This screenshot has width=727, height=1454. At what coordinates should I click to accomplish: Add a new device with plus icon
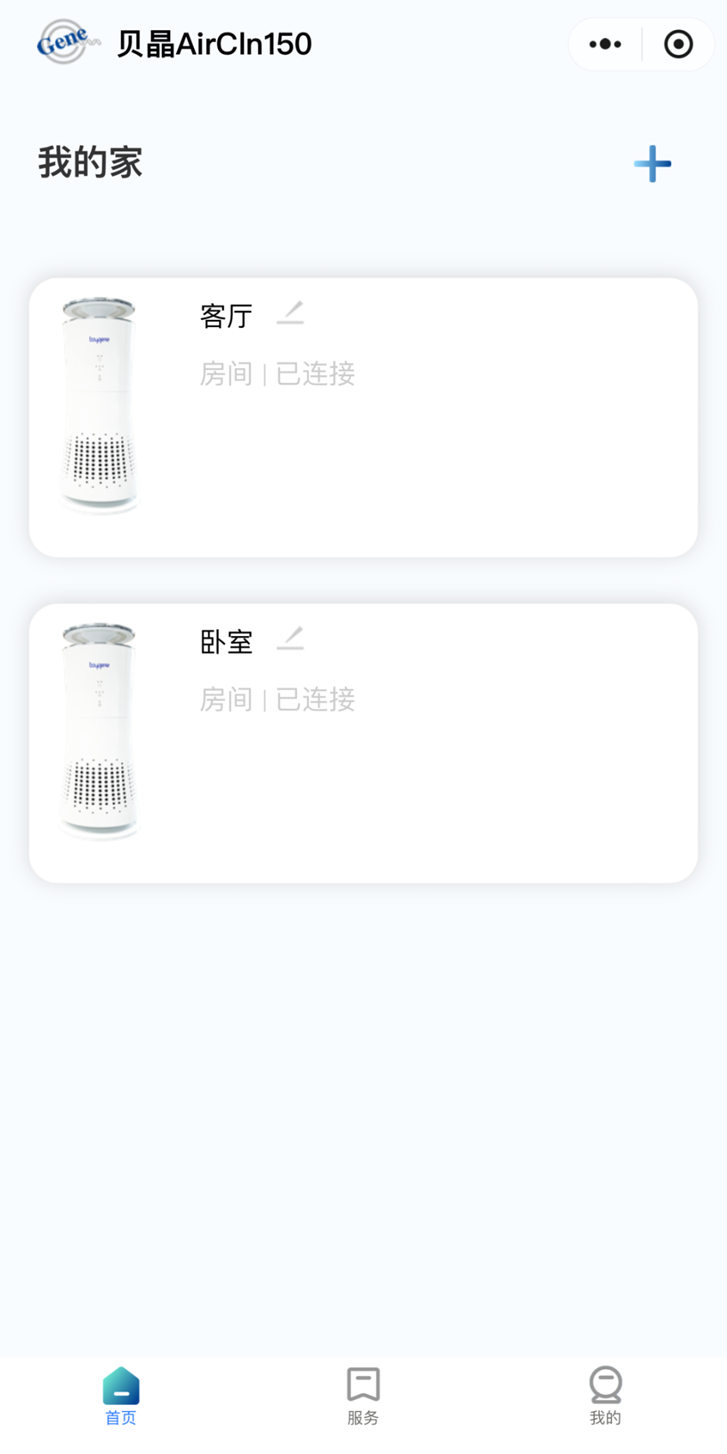coord(652,164)
